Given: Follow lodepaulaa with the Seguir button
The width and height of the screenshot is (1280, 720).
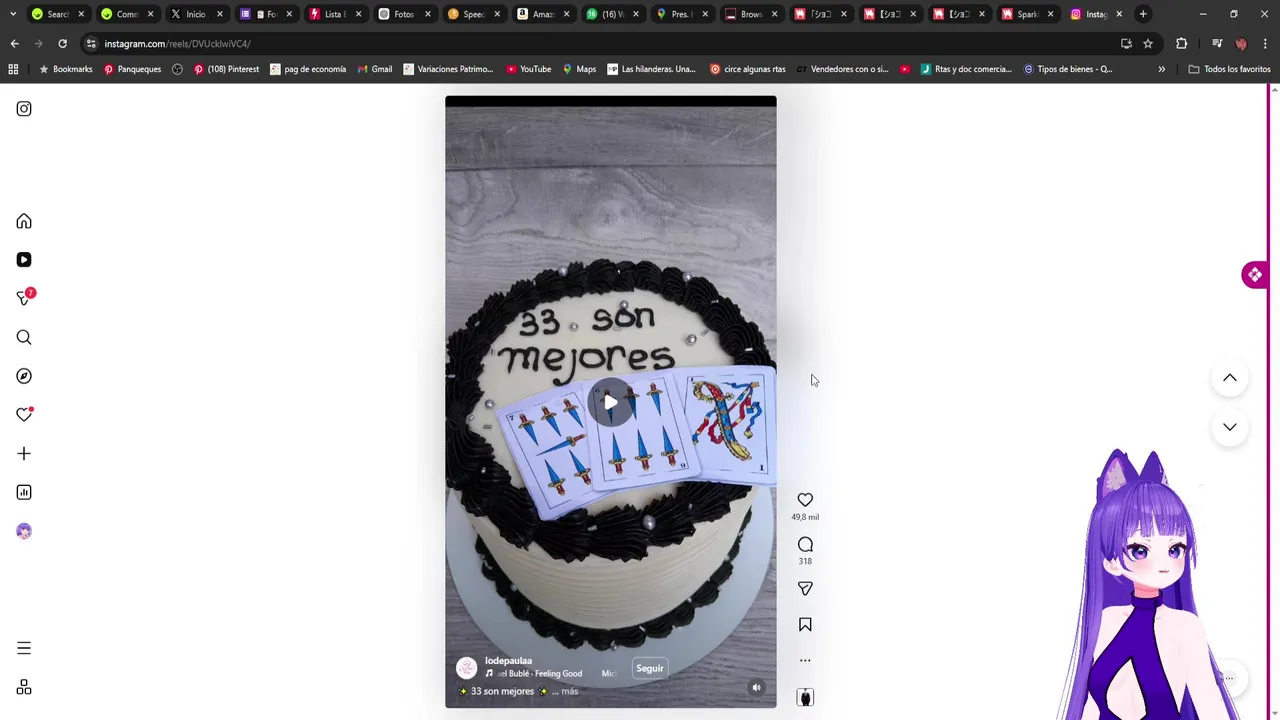Looking at the screenshot, I should (x=649, y=668).
